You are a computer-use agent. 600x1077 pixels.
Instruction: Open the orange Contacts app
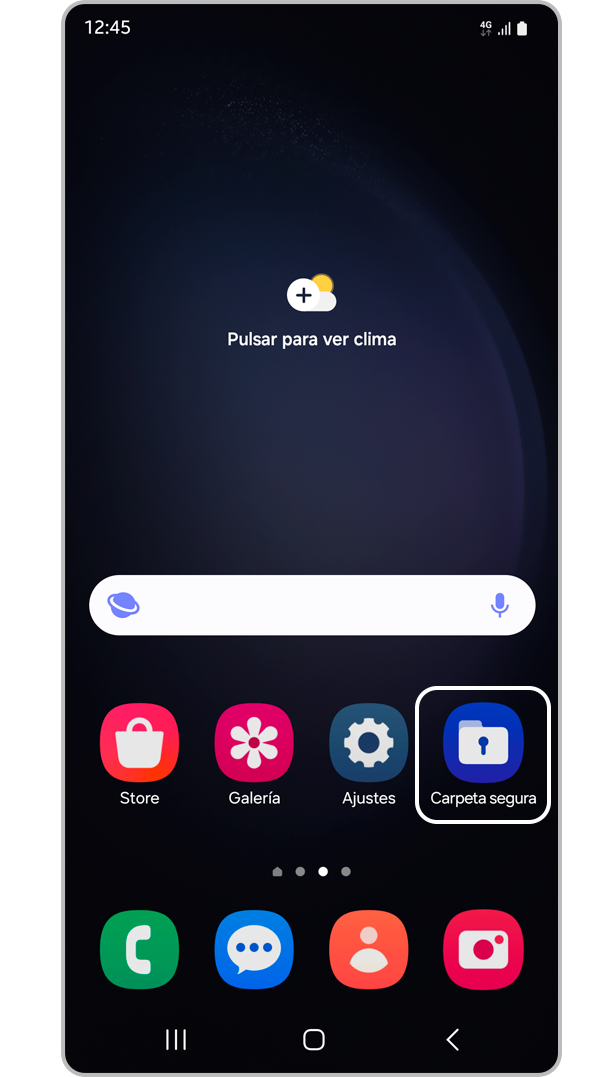click(x=369, y=949)
